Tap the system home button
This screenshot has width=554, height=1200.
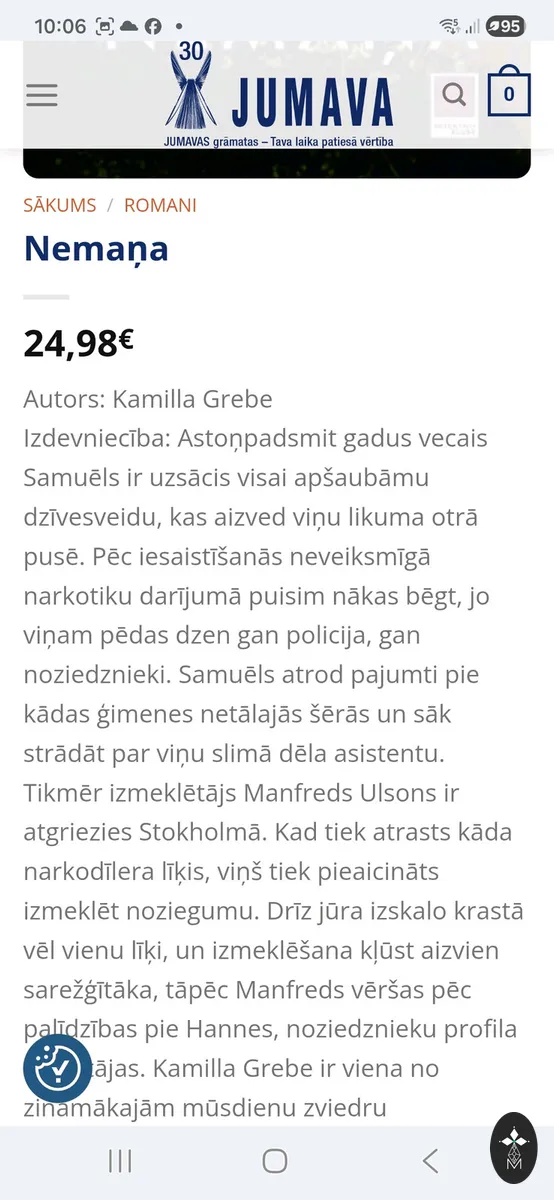[x=275, y=1161]
